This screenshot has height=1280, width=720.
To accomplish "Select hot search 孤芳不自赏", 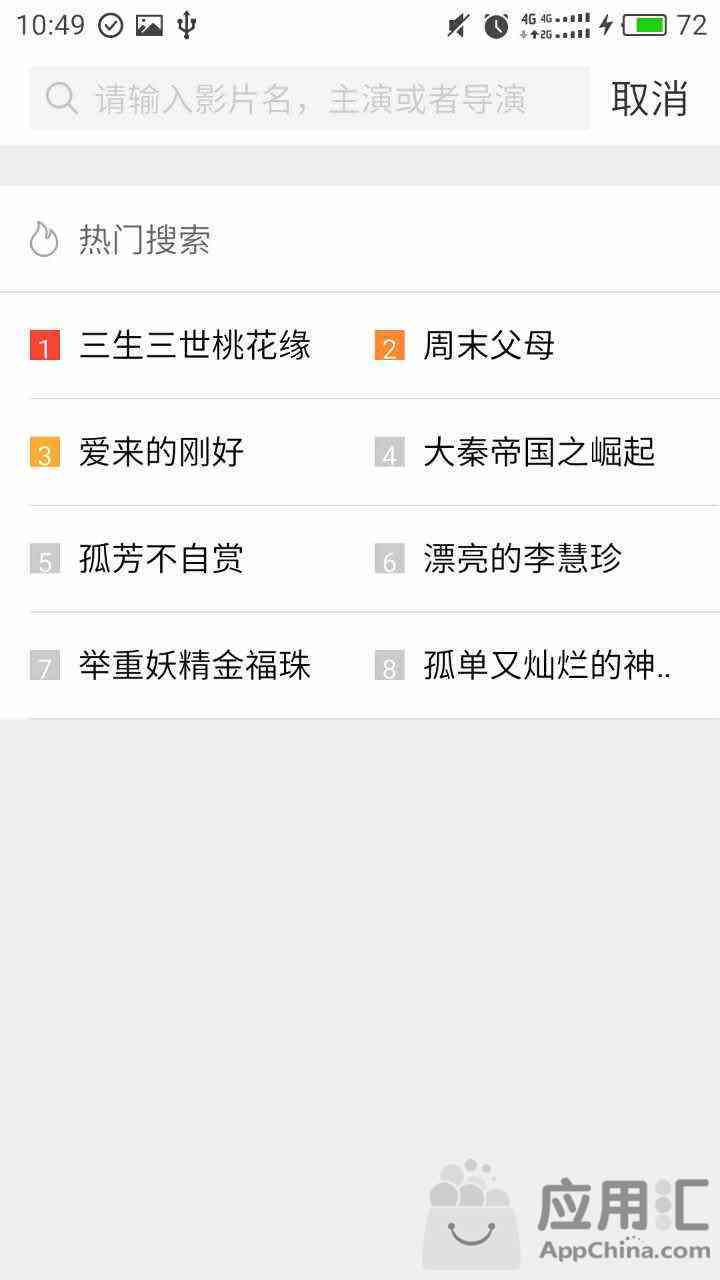I will pos(162,559).
